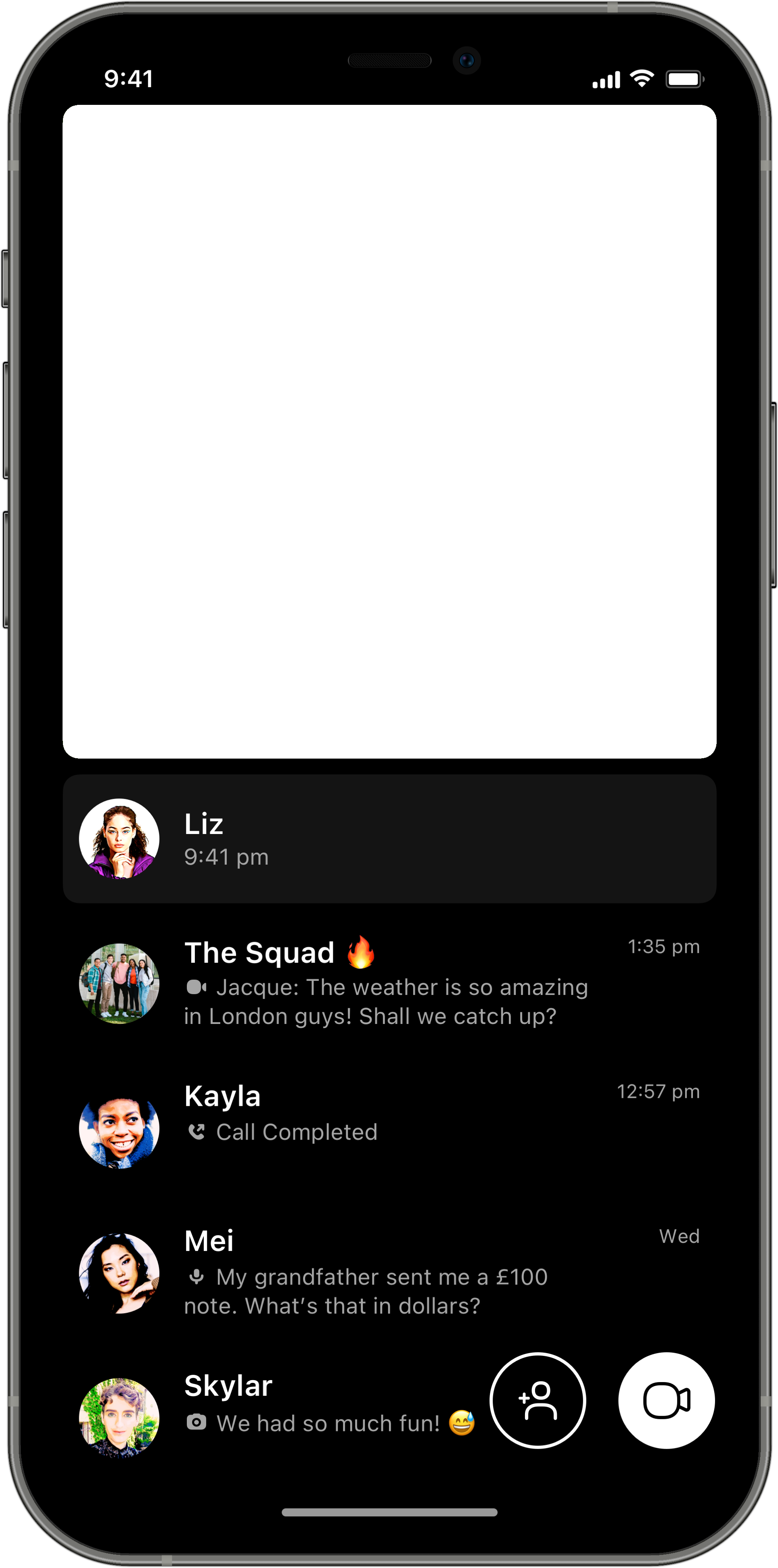Tap the add contact button
778x1568 pixels.
coord(537,1401)
